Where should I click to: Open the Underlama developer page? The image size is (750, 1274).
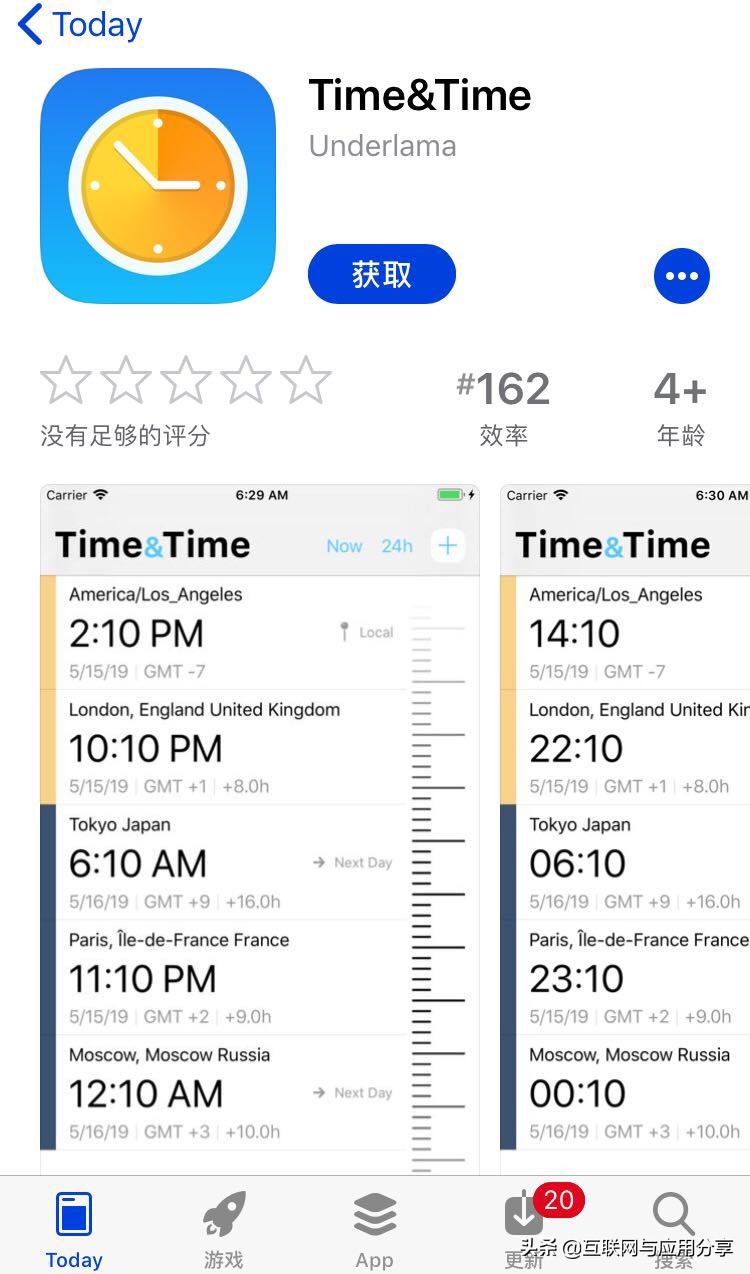tap(383, 146)
